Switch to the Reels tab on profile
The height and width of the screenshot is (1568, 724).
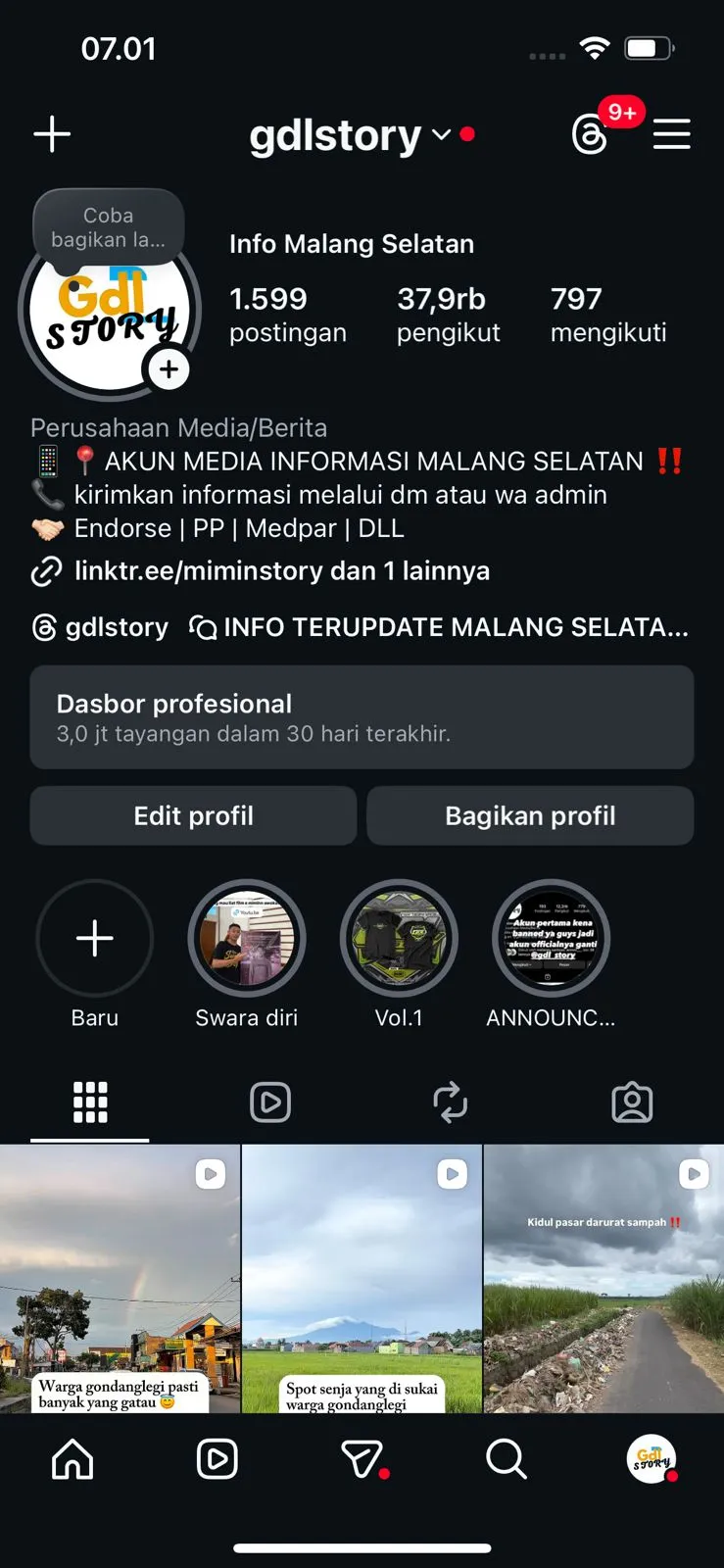tap(270, 1102)
